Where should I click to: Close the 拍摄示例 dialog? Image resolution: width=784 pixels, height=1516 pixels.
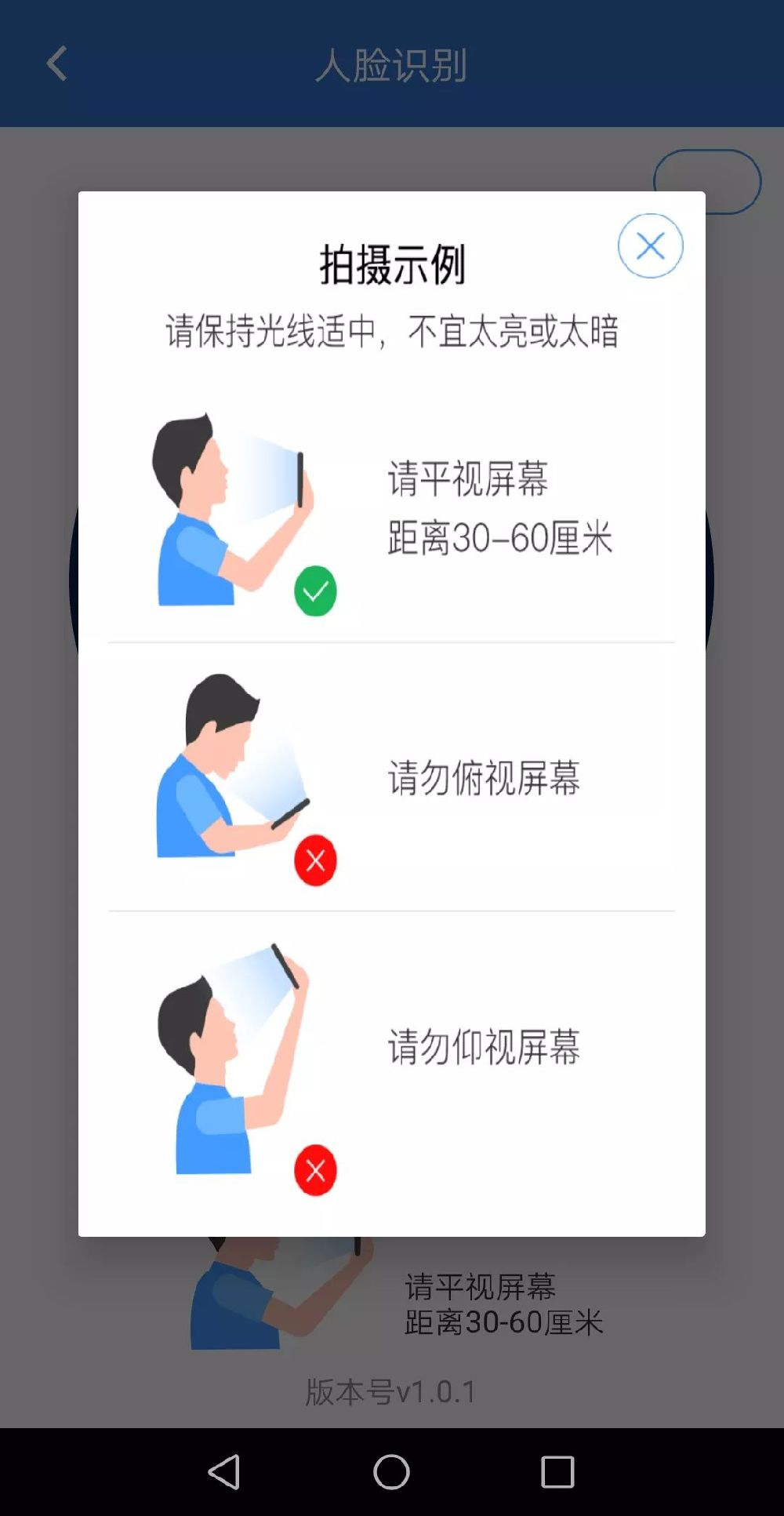[650, 246]
